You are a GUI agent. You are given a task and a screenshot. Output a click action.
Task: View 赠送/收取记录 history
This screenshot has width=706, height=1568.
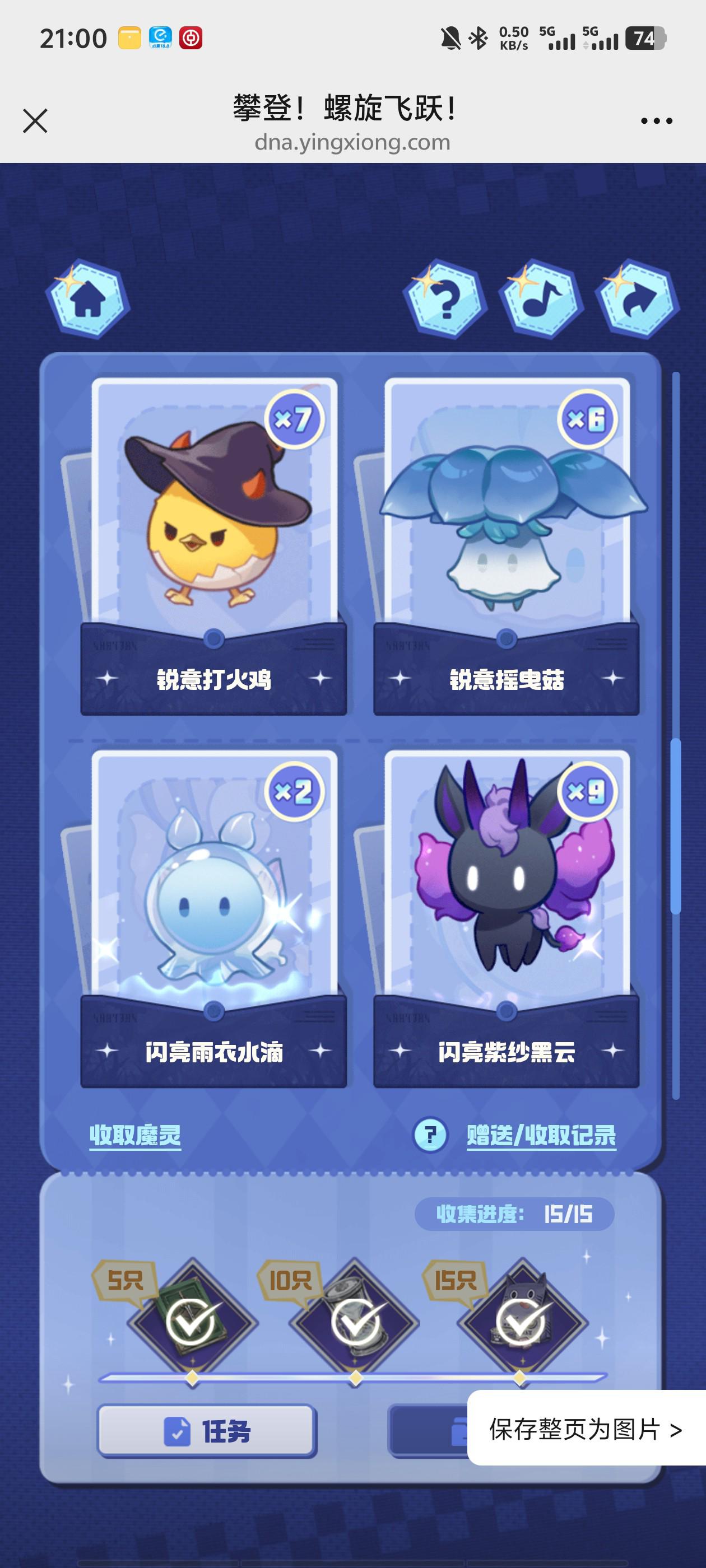point(541,1135)
